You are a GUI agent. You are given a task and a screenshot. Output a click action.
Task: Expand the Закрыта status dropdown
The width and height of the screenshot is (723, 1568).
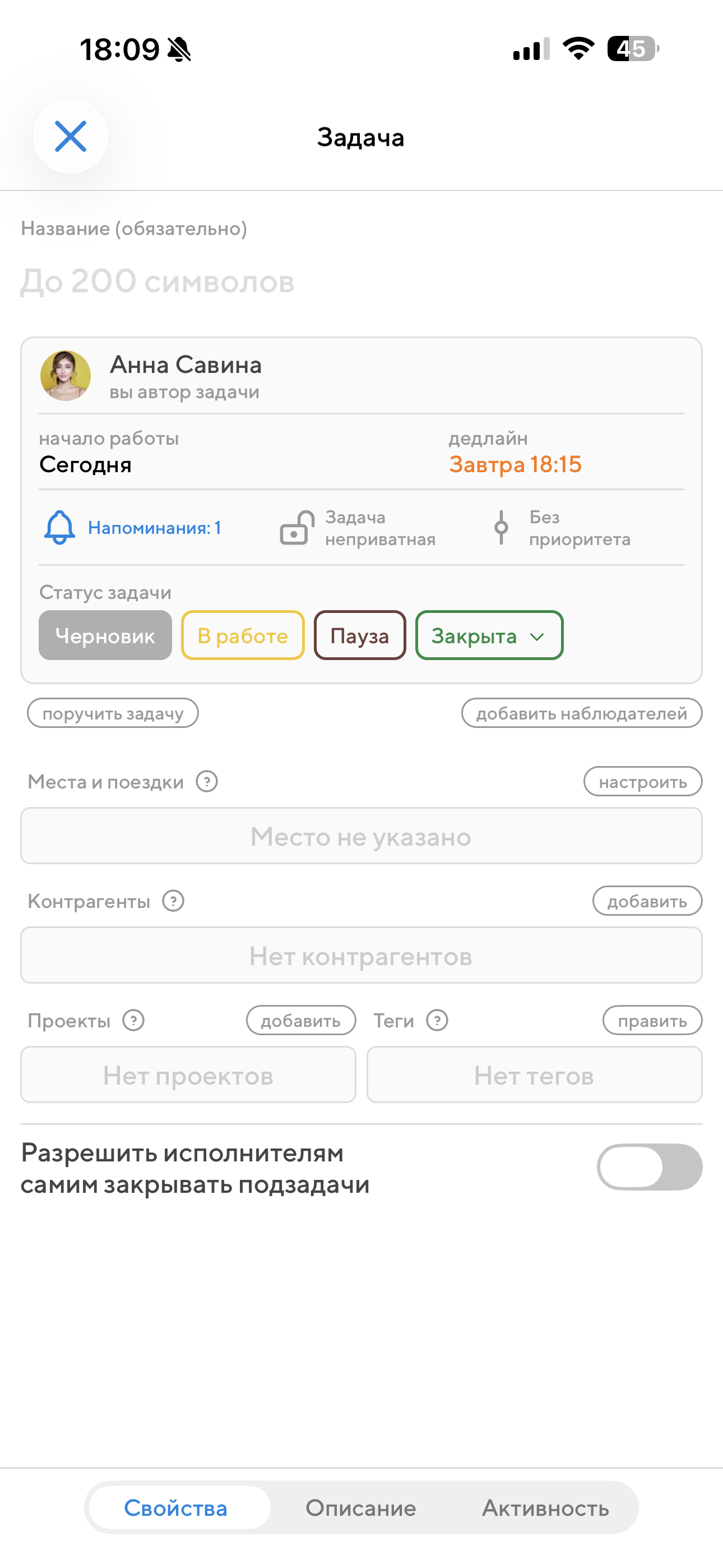489,635
